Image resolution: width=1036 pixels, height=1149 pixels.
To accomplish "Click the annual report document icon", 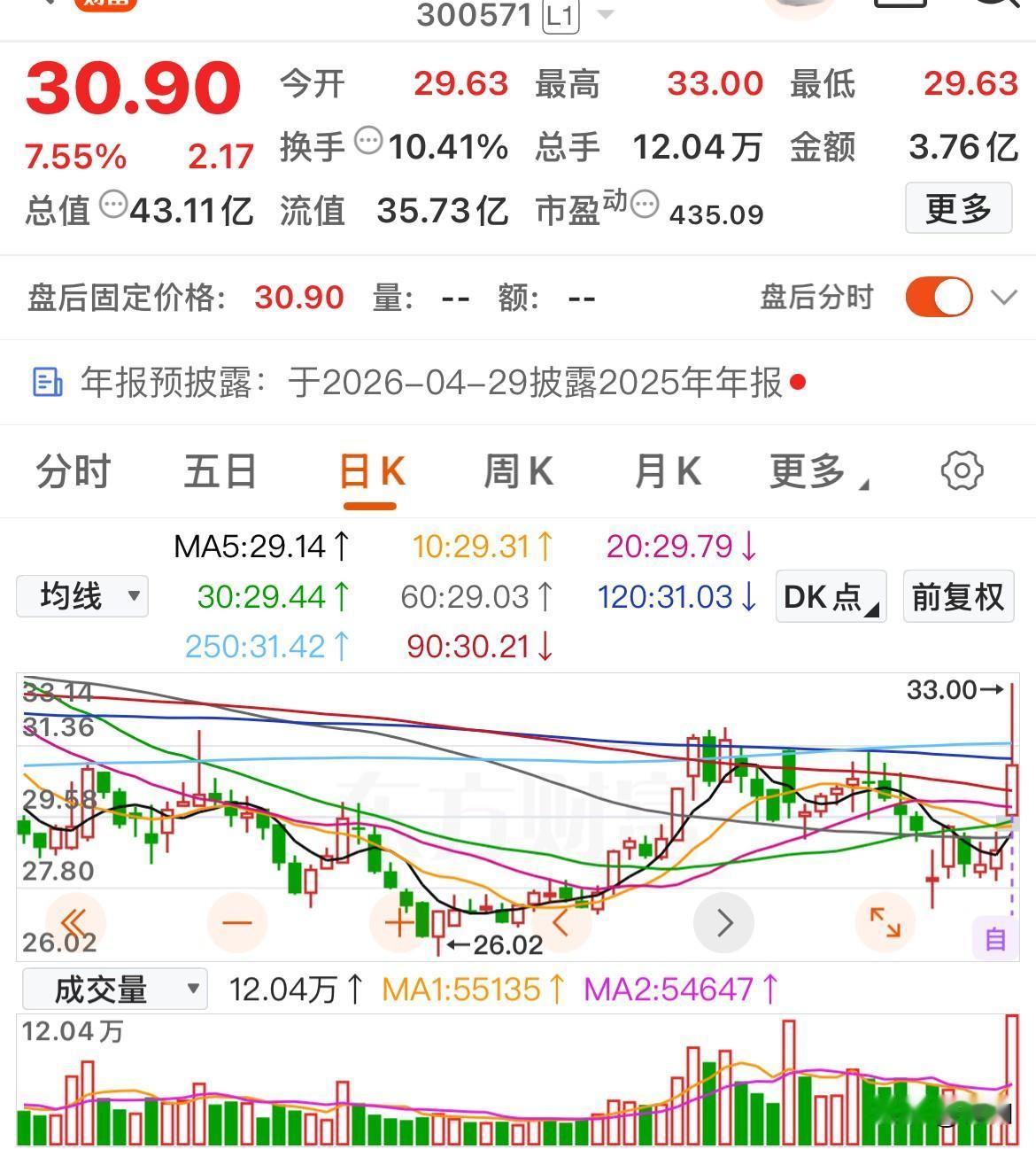I will coord(47,383).
